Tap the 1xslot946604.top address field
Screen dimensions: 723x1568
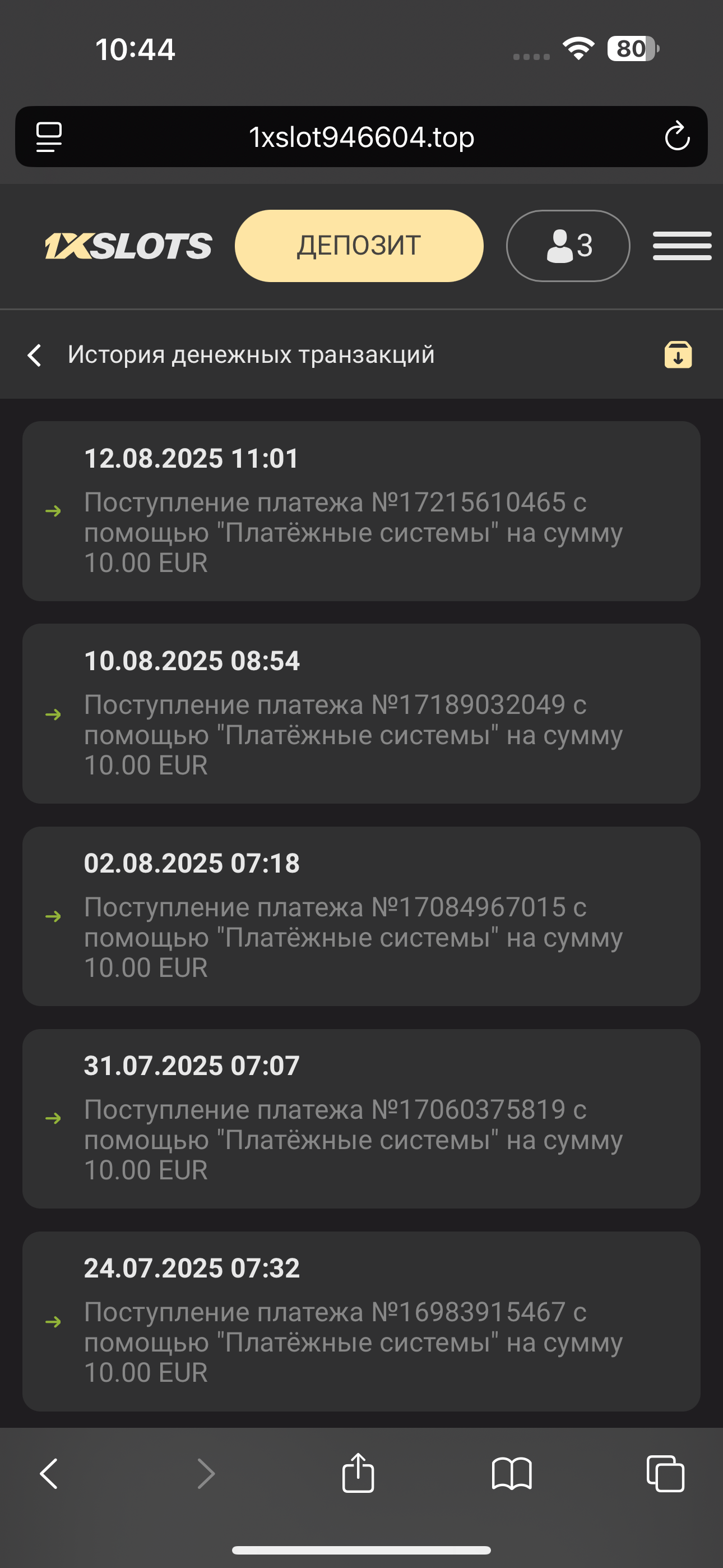361,137
